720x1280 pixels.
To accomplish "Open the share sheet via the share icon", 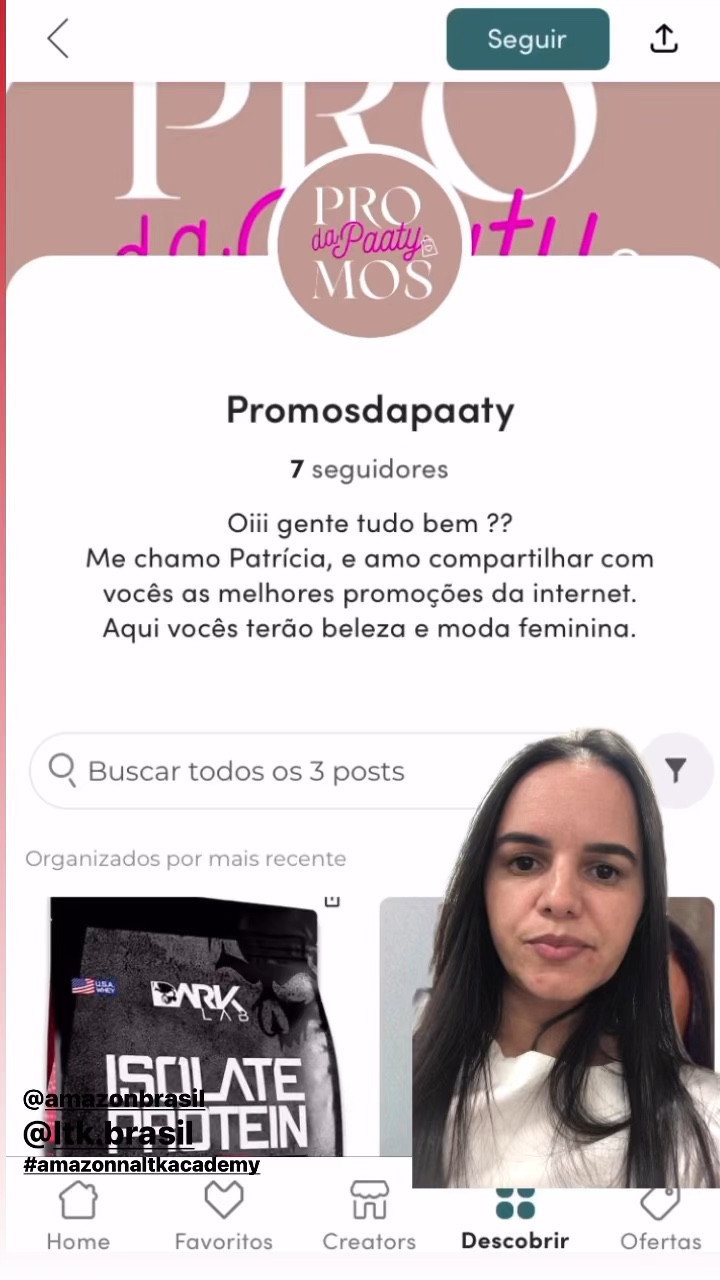I will (663, 38).
